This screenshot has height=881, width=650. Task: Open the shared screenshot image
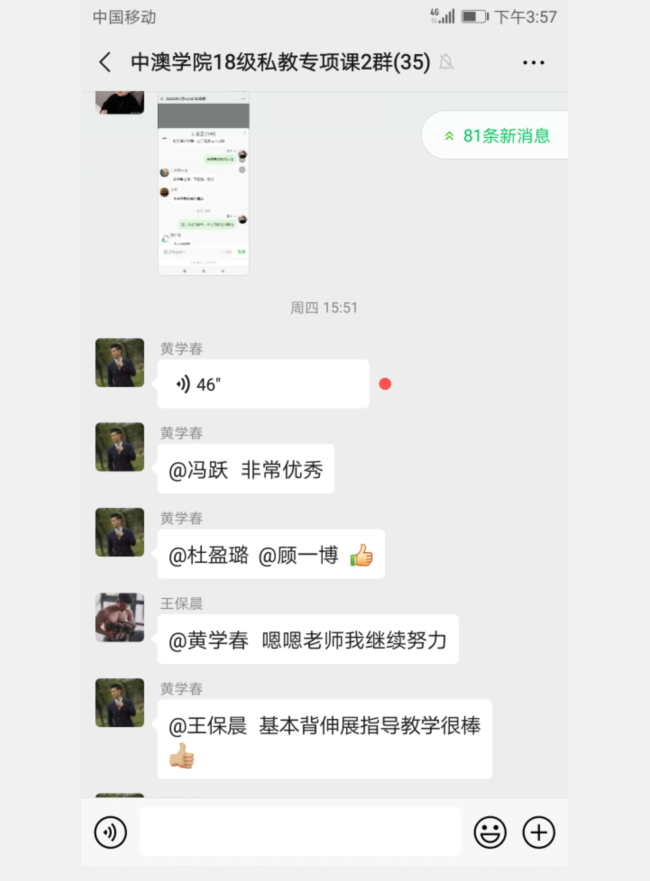coord(203,185)
